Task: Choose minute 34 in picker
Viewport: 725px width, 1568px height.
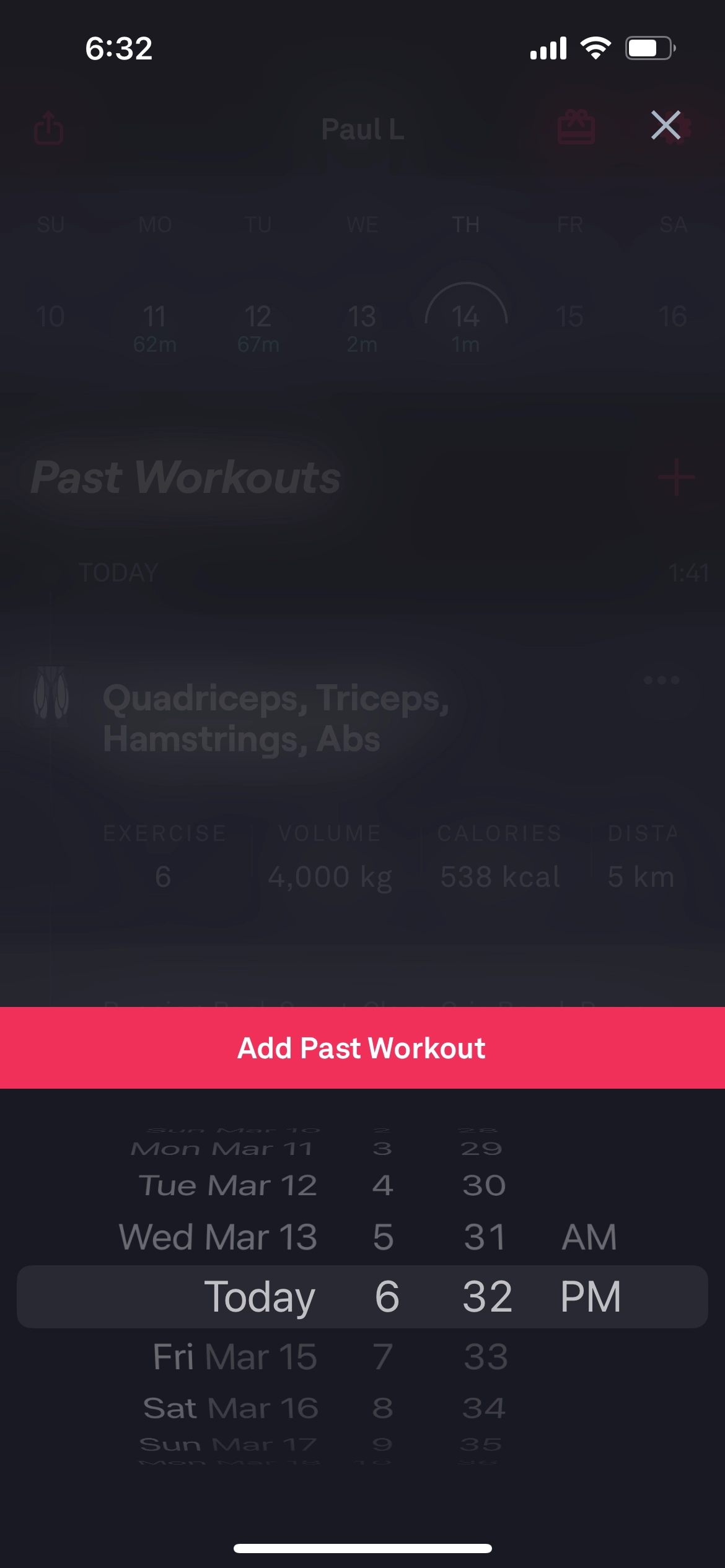Action: pyautogui.click(x=485, y=1408)
